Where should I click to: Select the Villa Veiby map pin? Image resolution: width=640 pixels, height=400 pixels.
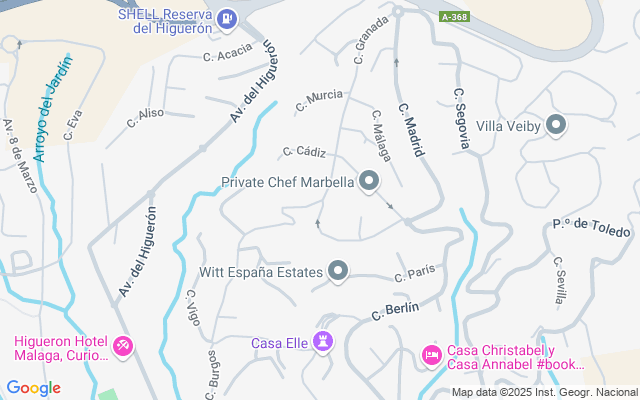coord(557,125)
